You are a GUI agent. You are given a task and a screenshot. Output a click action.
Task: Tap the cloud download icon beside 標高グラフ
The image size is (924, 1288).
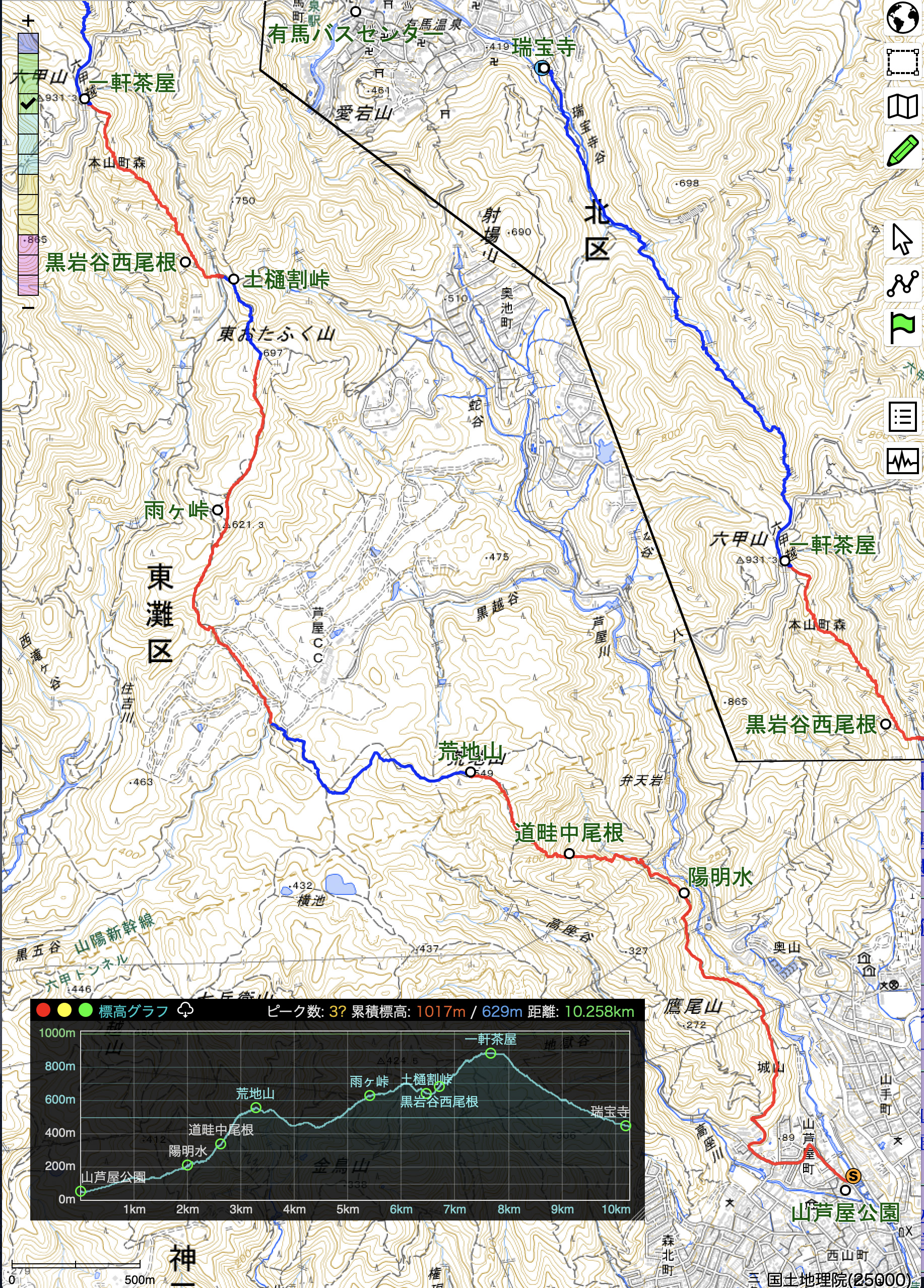pyautogui.click(x=186, y=1010)
